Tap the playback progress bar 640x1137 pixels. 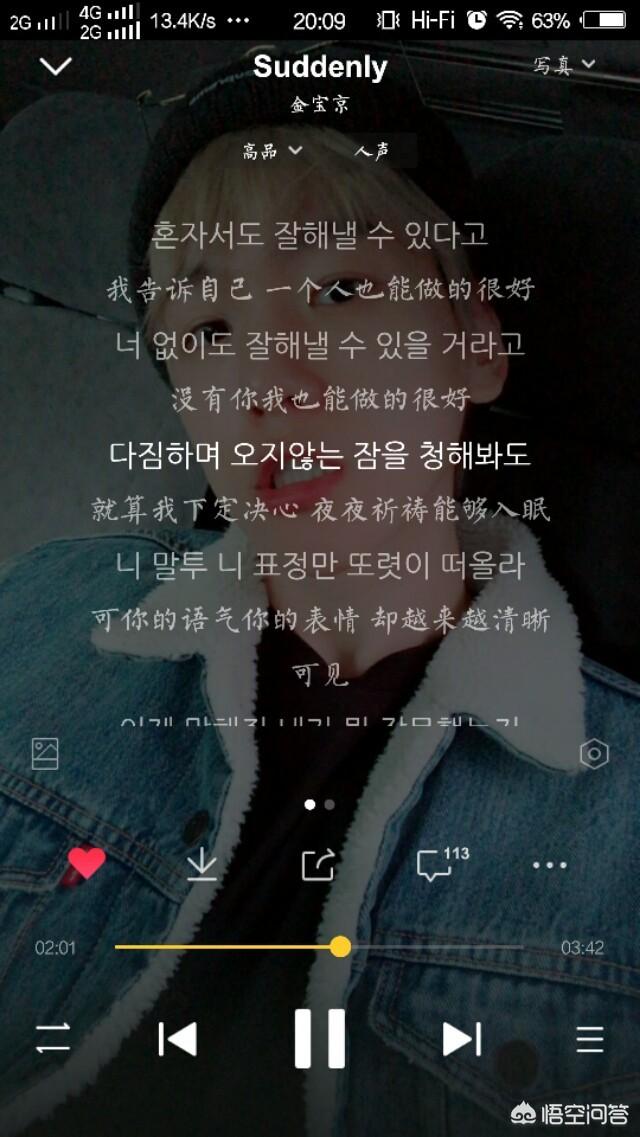coord(319,947)
